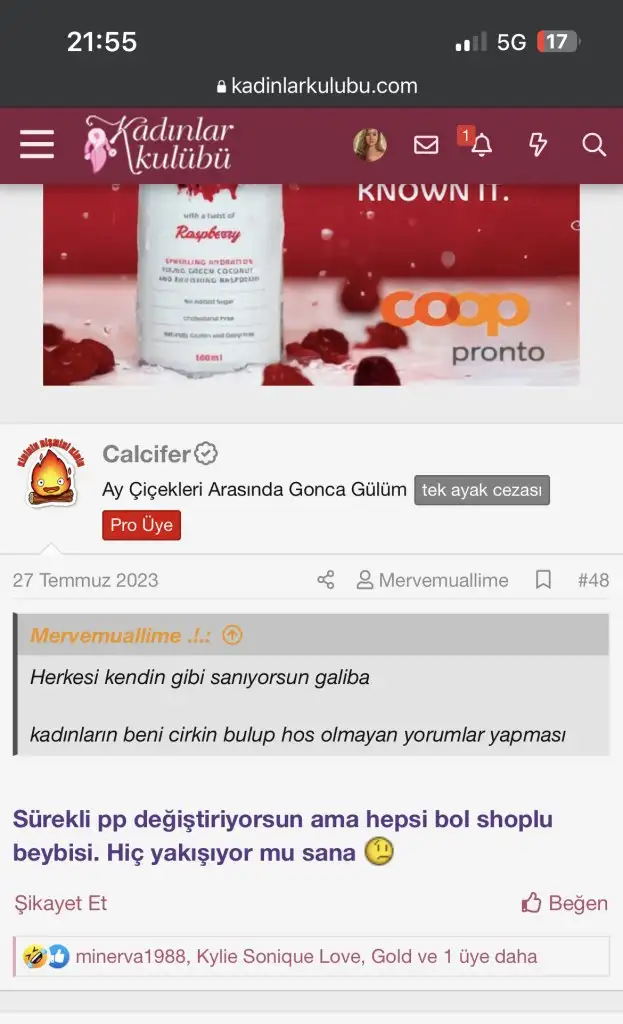Go to Kadınlar Kulübü home via logo
The image size is (623, 1024).
click(x=159, y=145)
